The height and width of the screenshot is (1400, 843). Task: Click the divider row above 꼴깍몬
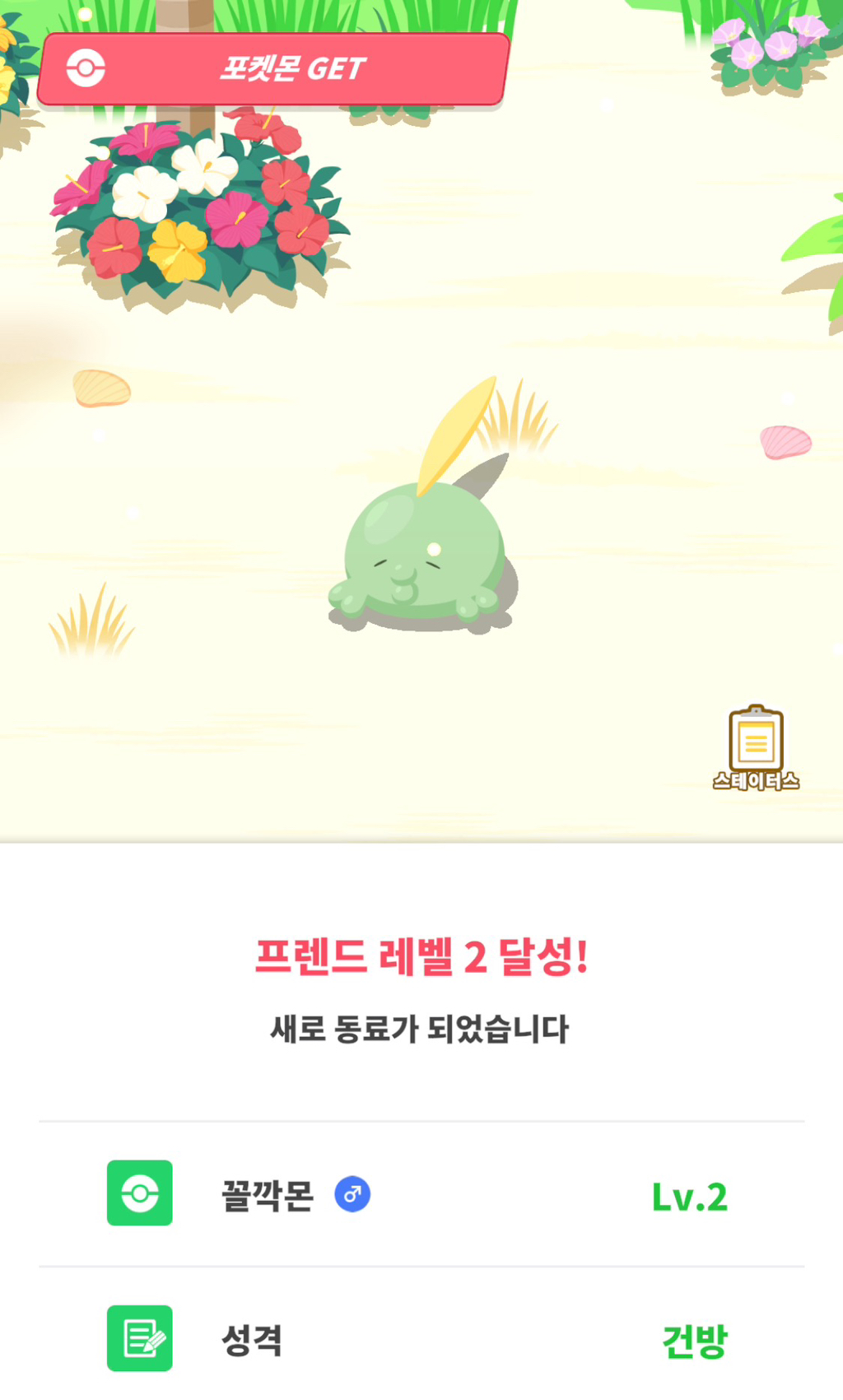click(x=421, y=1119)
